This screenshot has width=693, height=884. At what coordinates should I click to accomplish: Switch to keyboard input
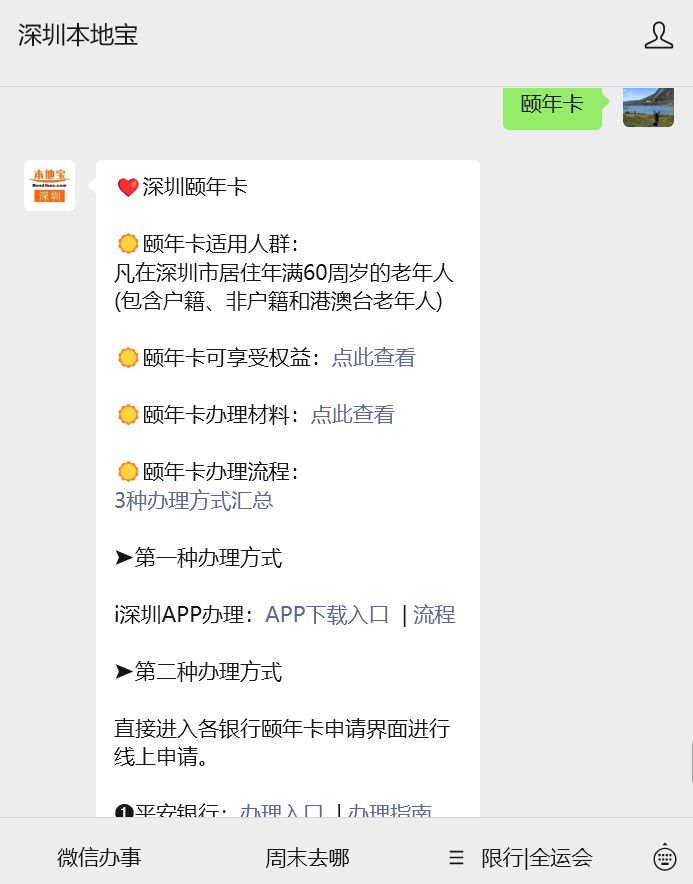[665, 857]
